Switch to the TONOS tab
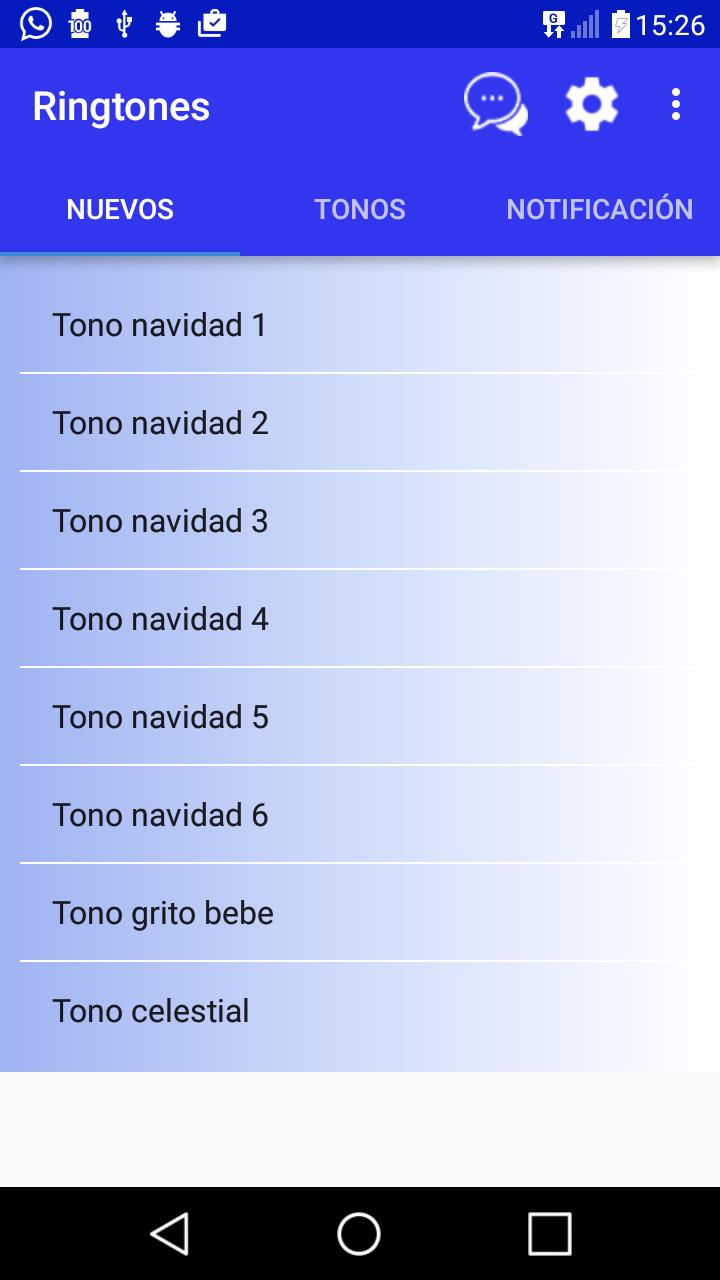720x1280 pixels. coord(359,209)
